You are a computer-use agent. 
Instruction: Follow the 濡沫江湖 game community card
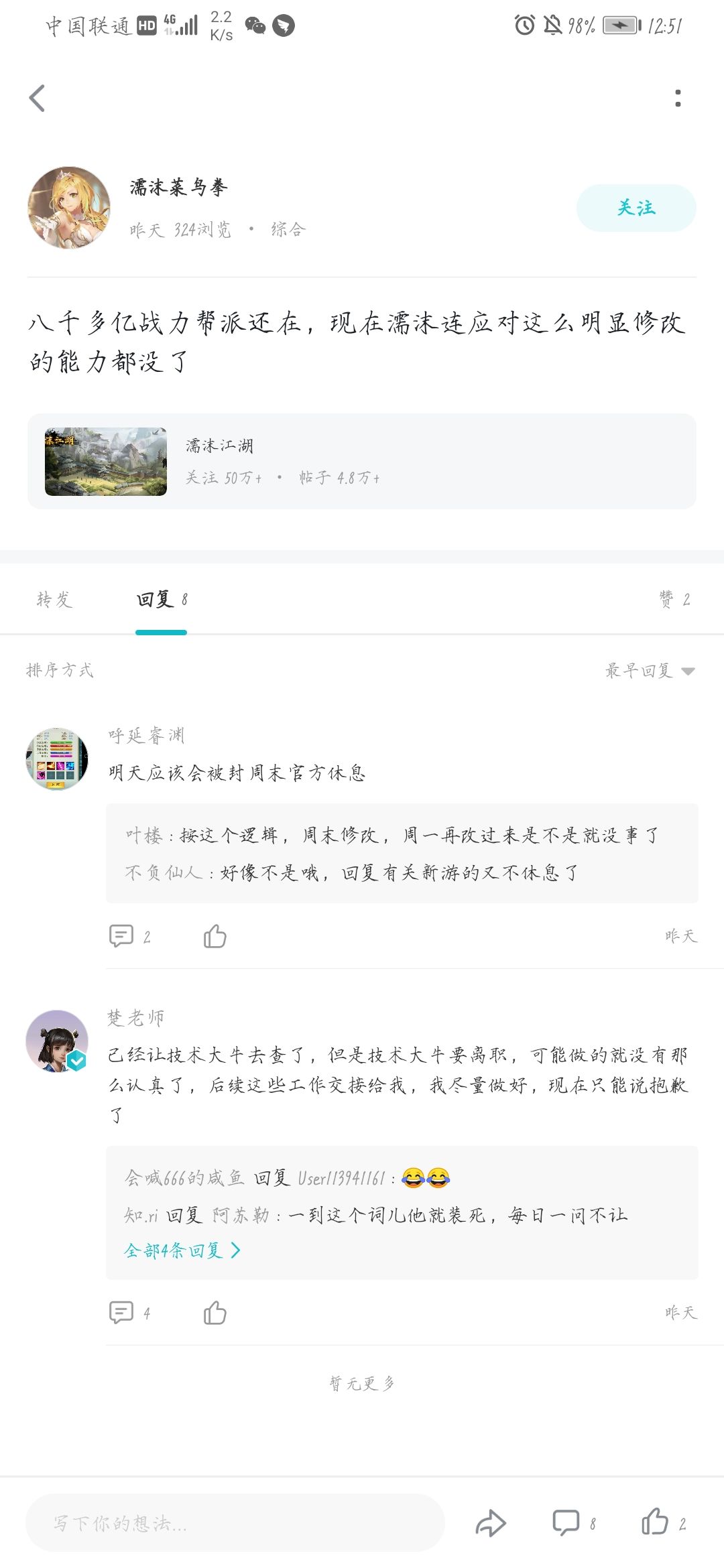pos(362,460)
